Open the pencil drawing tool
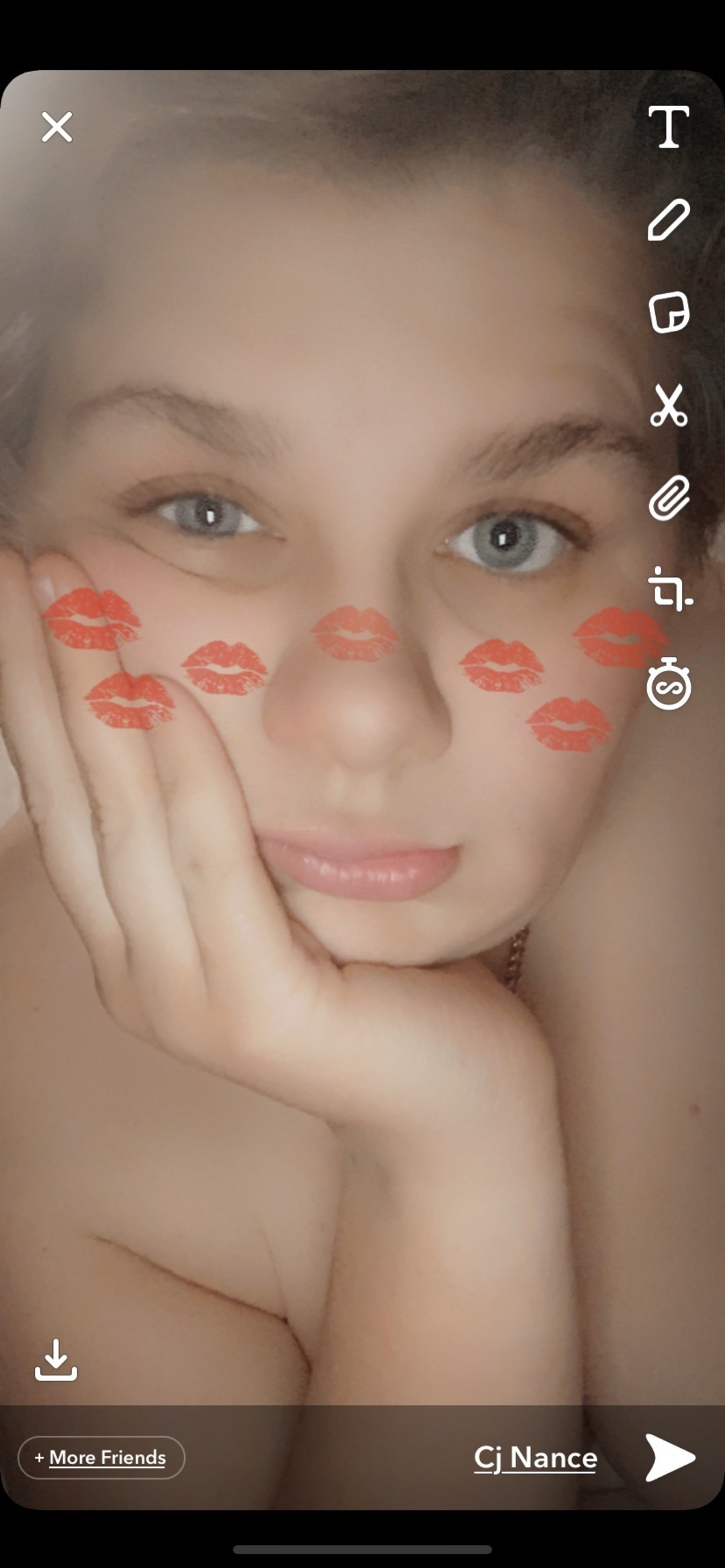Screen dimensions: 725x1568 click(x=669, y=219)
